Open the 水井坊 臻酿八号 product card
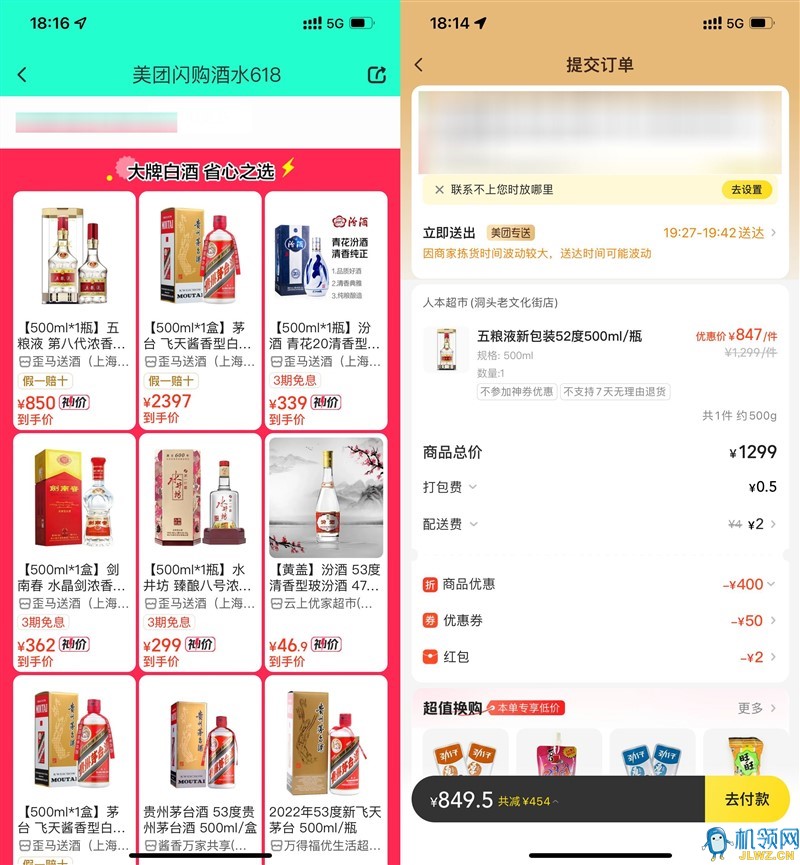 199,552
